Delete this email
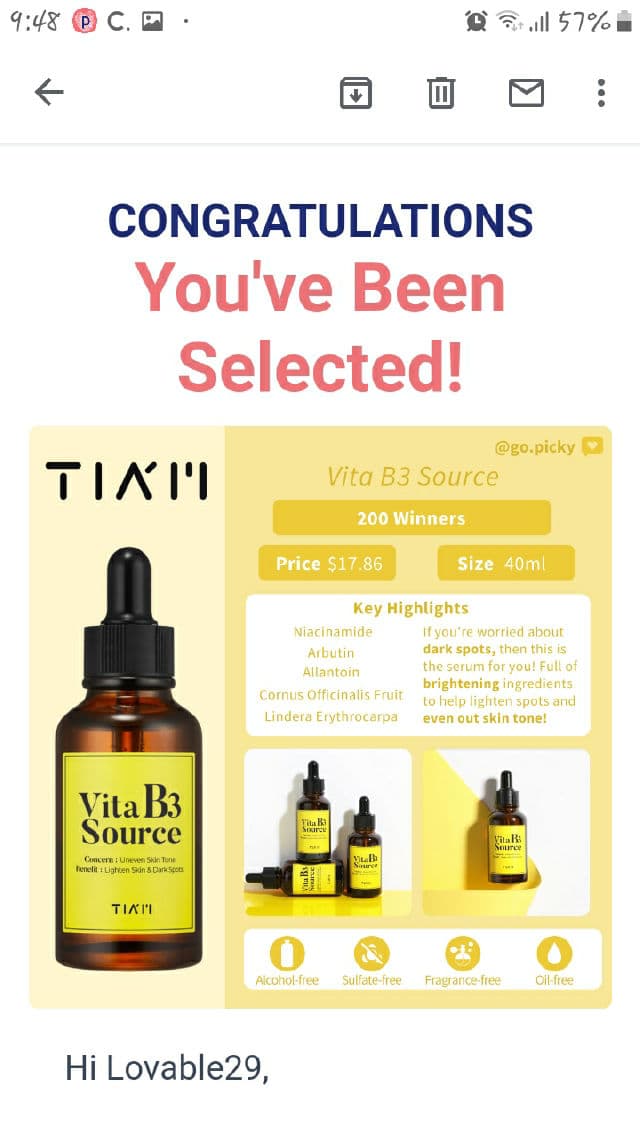The height and width of the screenshot is (1137, 640). click(441, 93)
